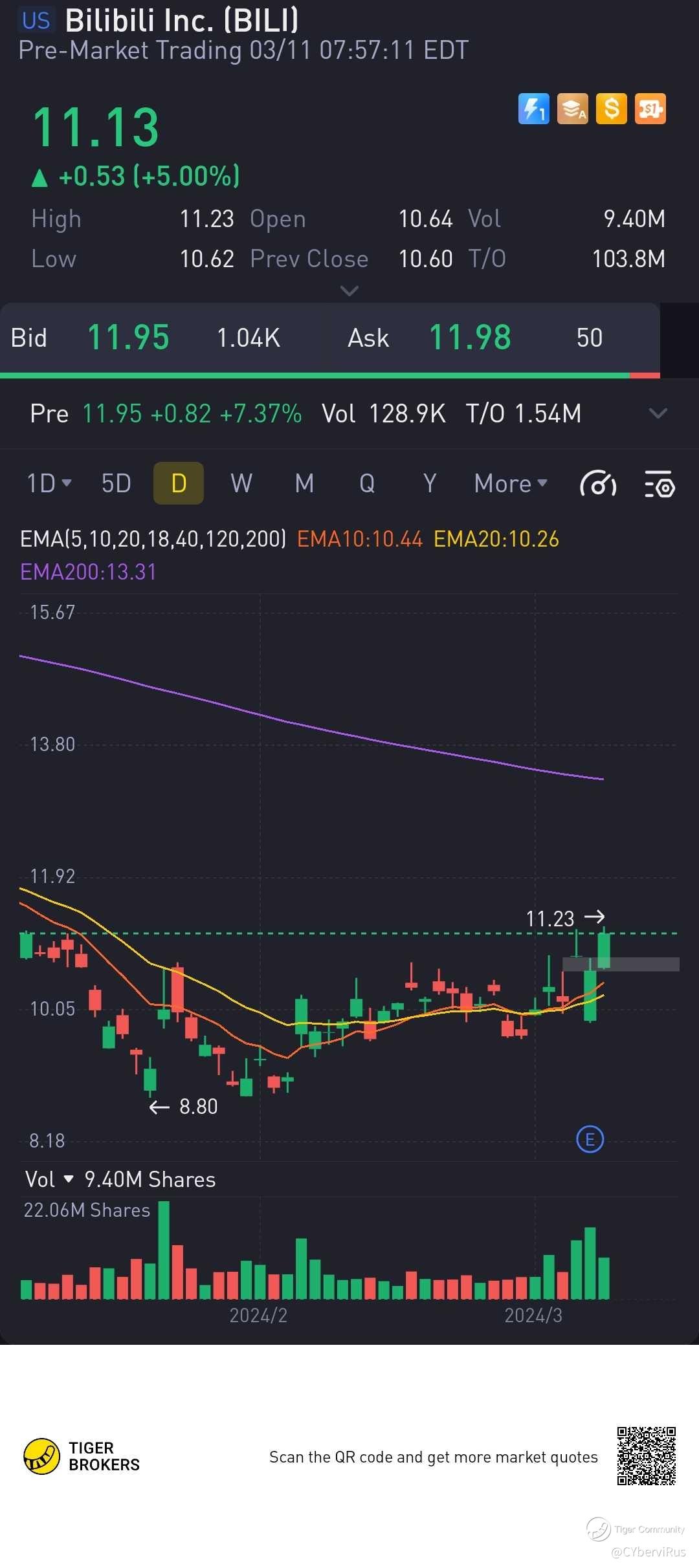Tap the blue lightning badge icon
699x1568 pixels.
tap(533, 109)
